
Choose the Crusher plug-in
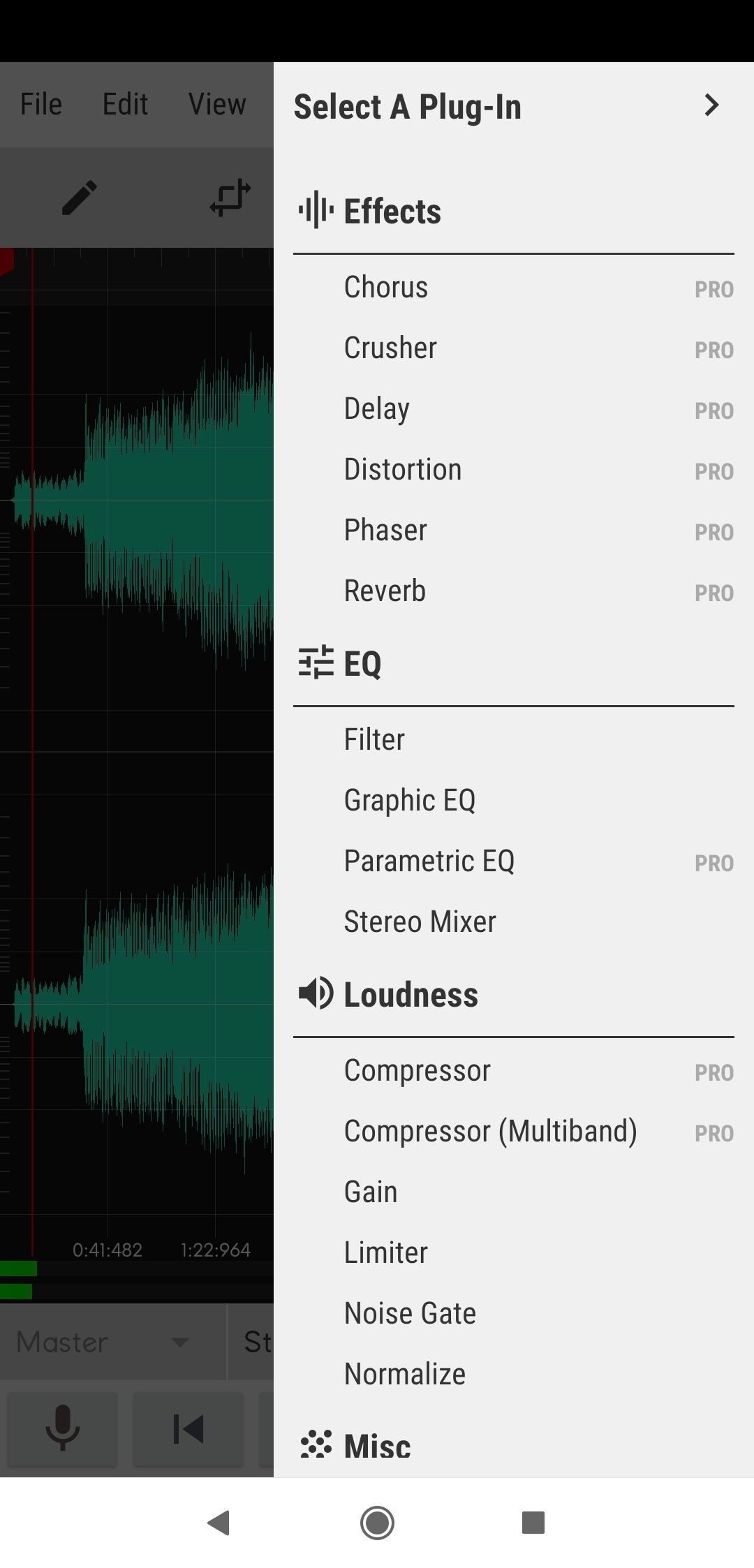390,348
